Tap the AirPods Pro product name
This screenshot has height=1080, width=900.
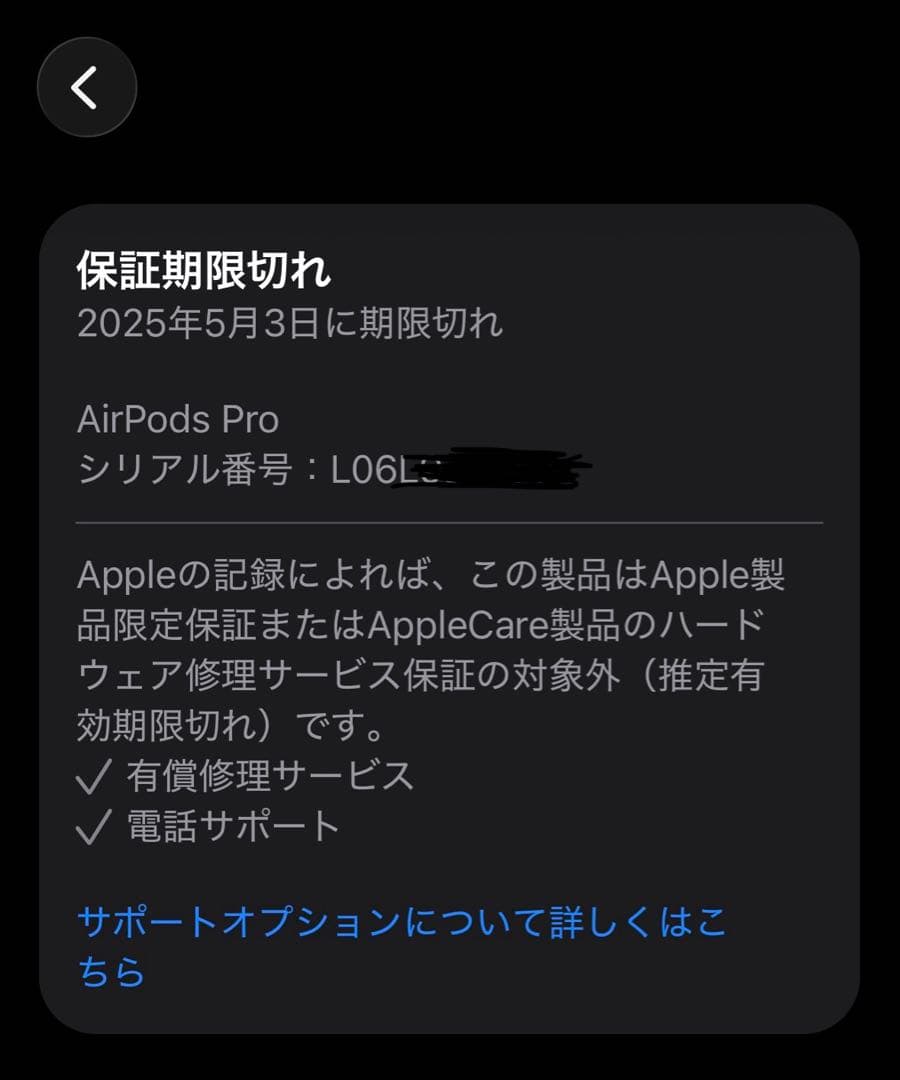point(178,420)
